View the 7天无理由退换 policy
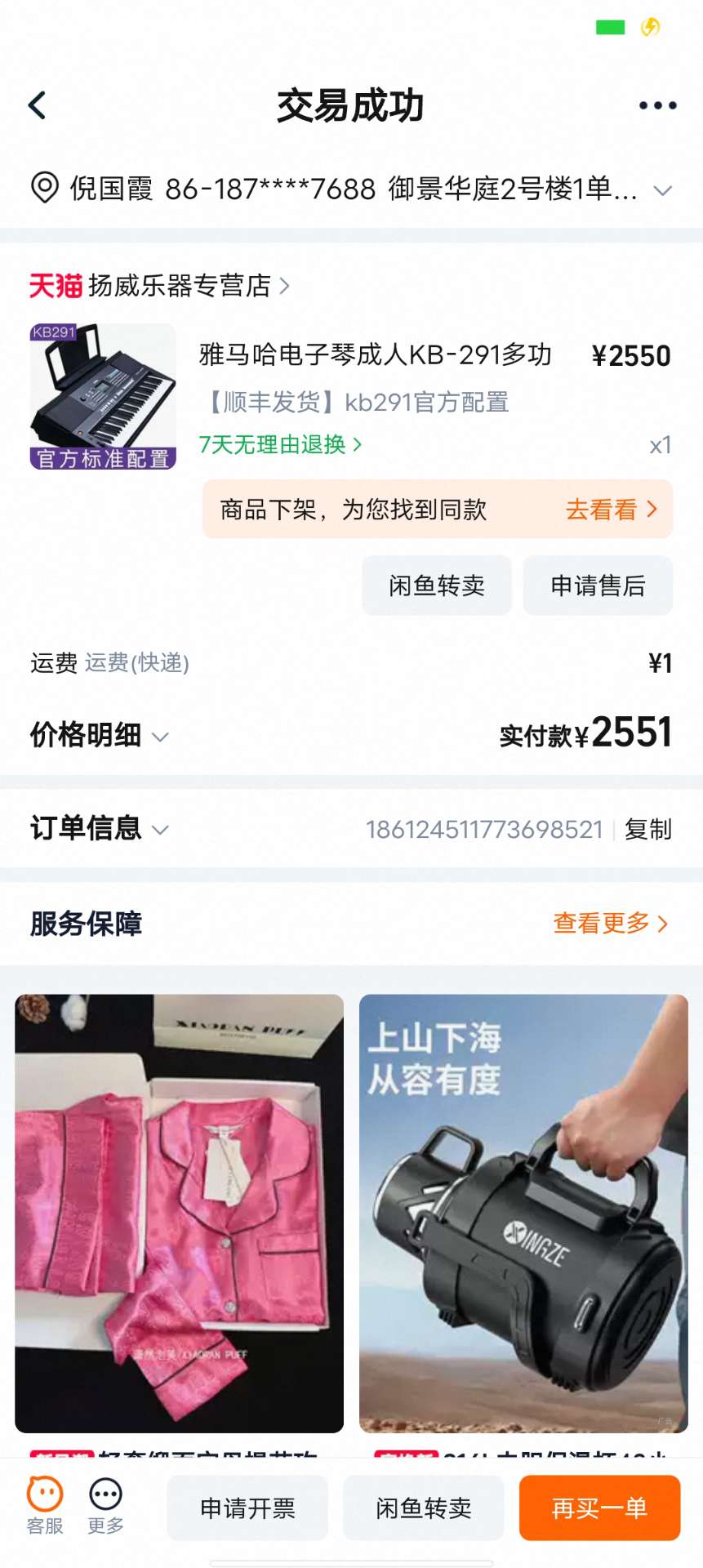Screen dimensions: 703x1568 (280, 444)
